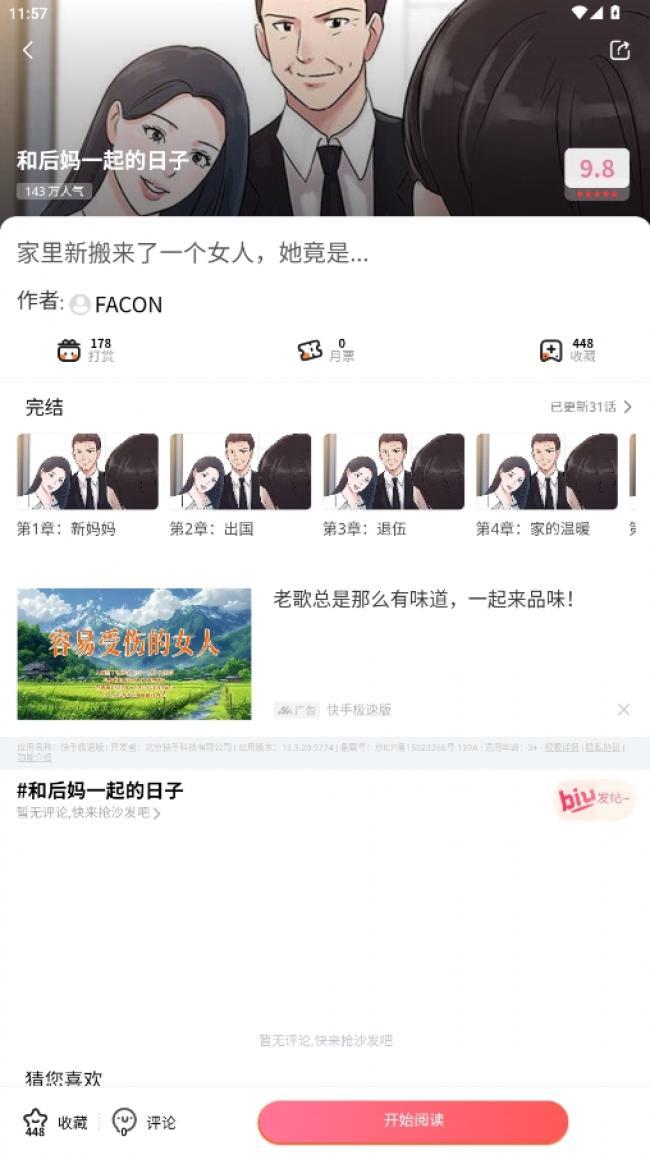Screen dimensions: 650x1155
Task: Dismiss the 快手极速版 advertisement
Action: point(623,709)
